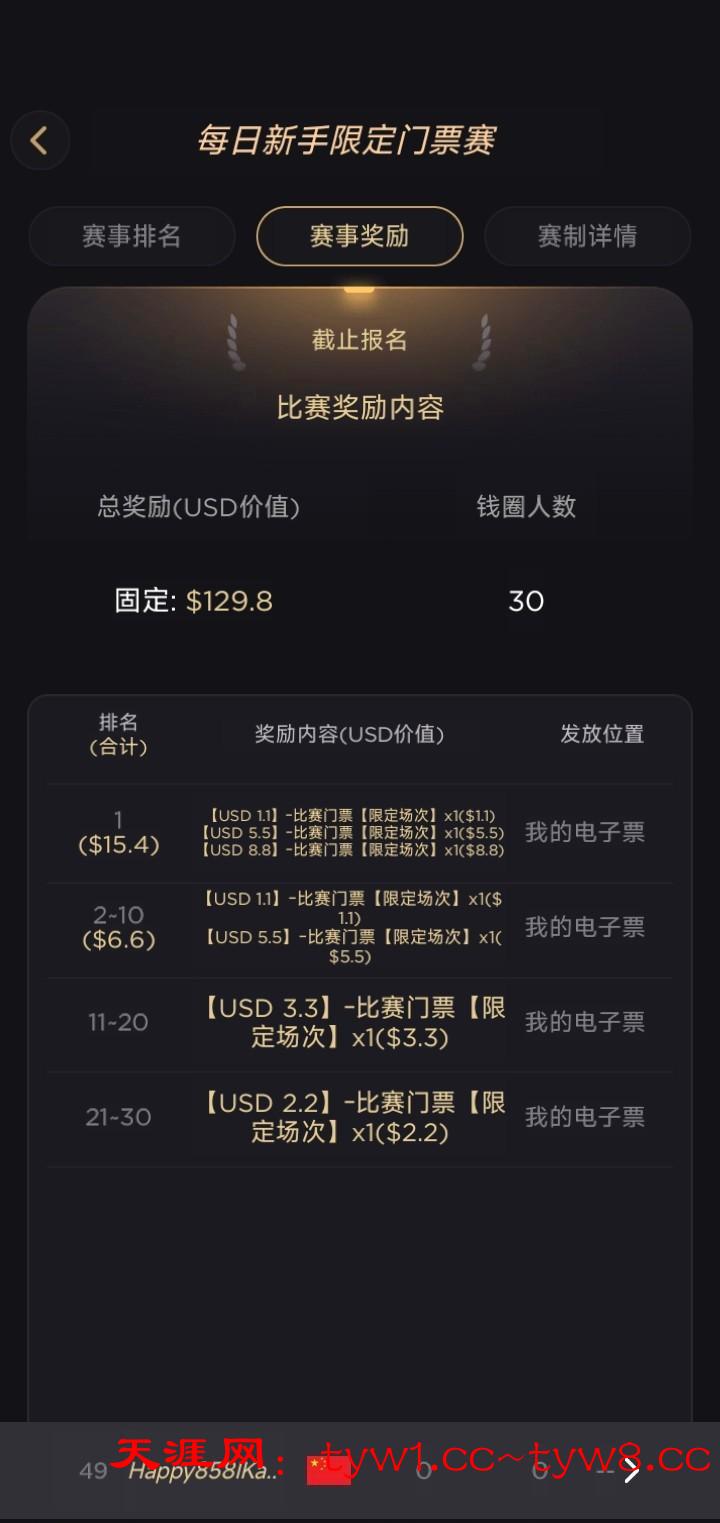Open the 赛制详情 tab
The width and height of the screenshot is (720, 1523).
point(587,236)
